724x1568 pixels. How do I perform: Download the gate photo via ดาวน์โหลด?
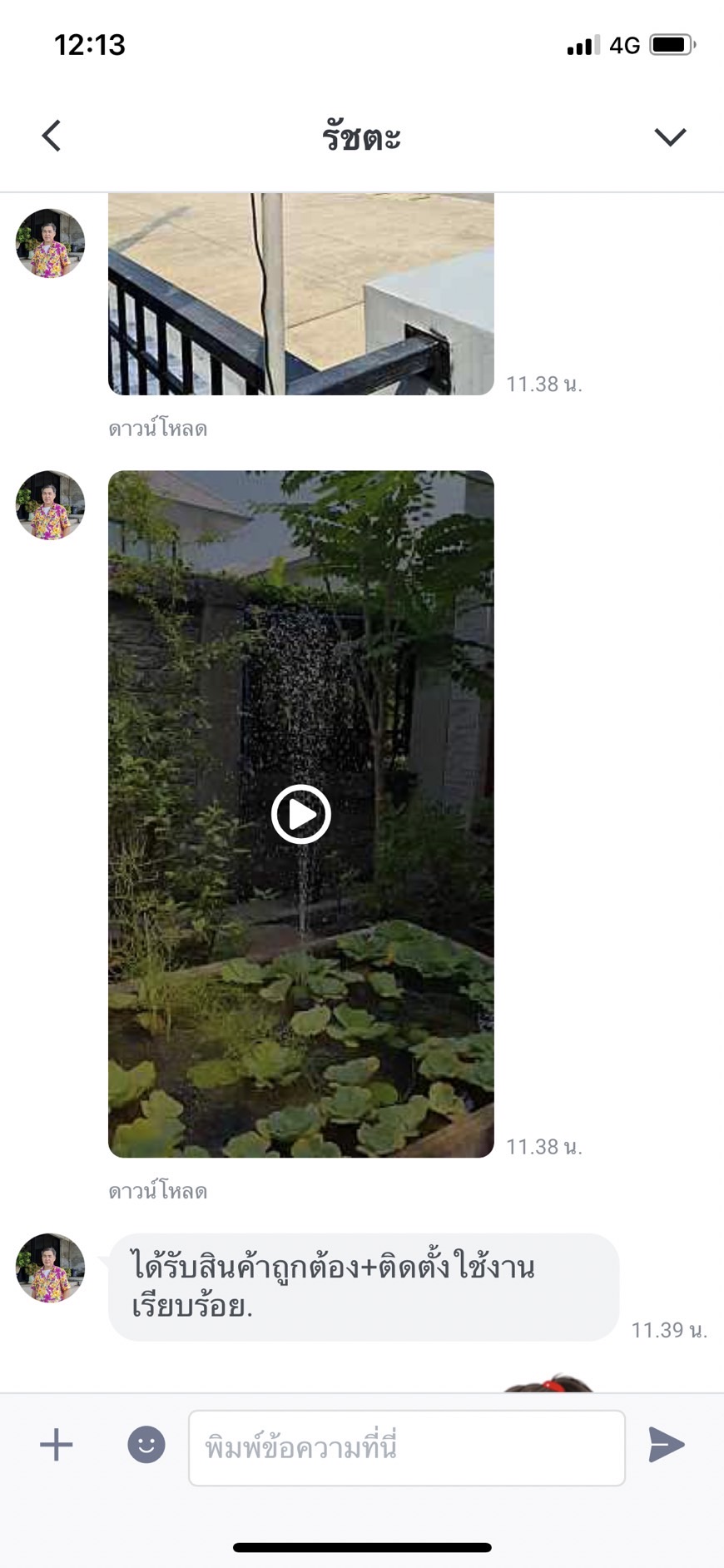point(157,429)
